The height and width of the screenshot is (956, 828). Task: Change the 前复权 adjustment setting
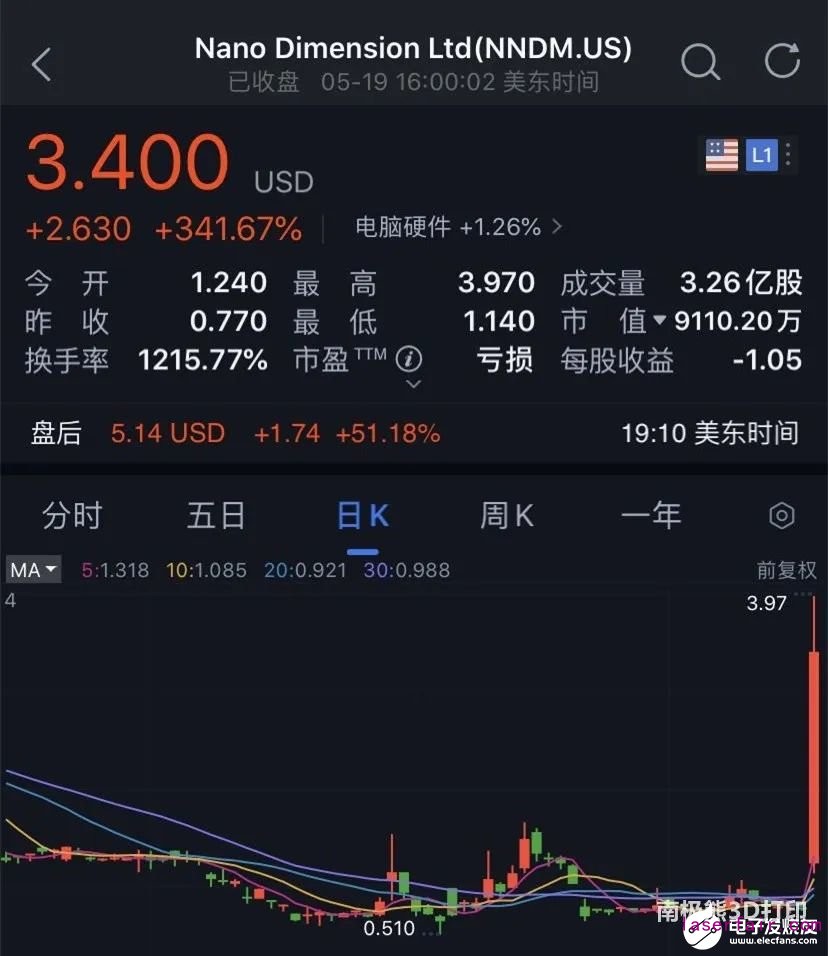pyautogui.click(x=786, y=570)
